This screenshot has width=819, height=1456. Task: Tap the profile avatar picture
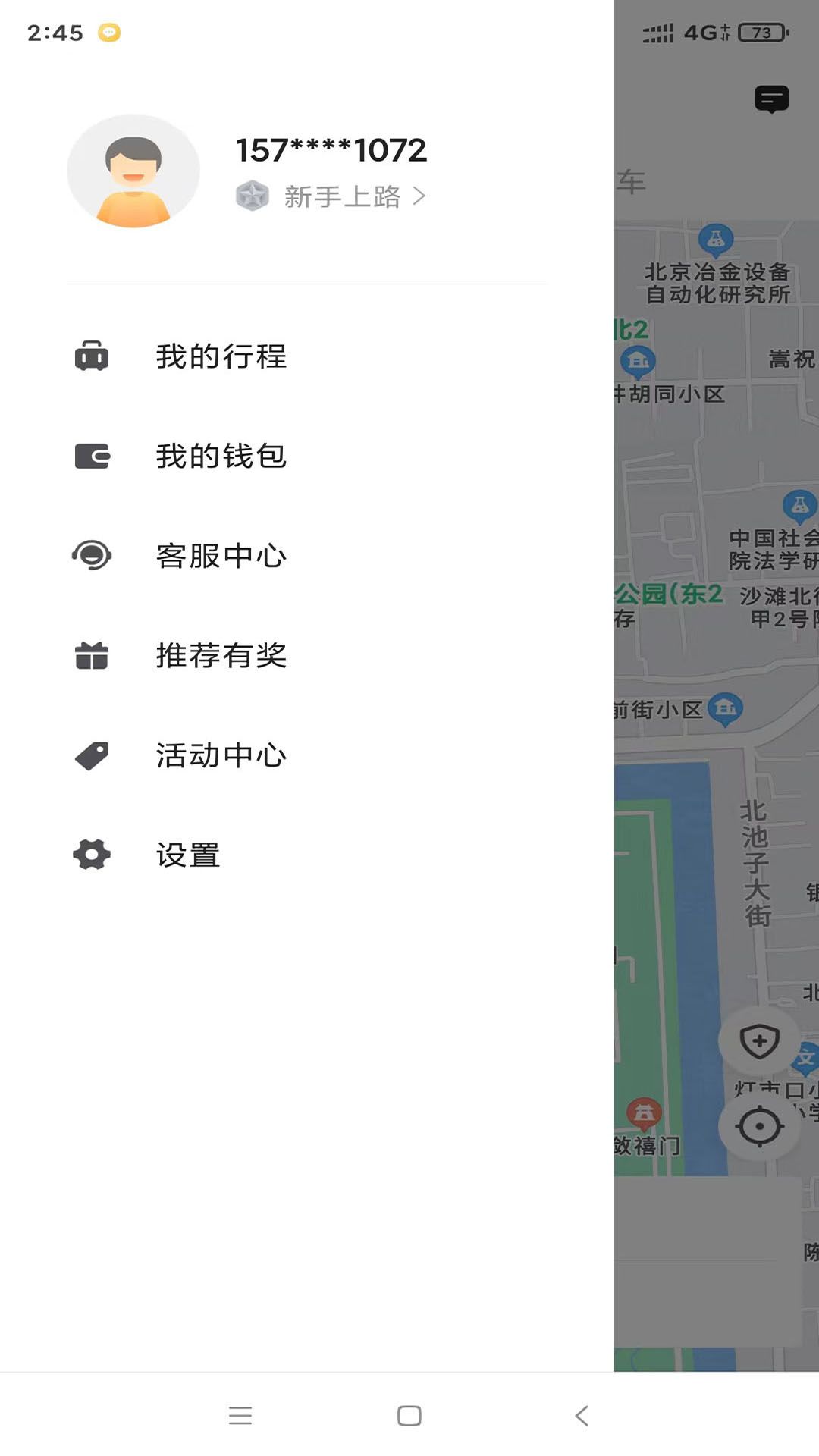click(x=133, y=171)
